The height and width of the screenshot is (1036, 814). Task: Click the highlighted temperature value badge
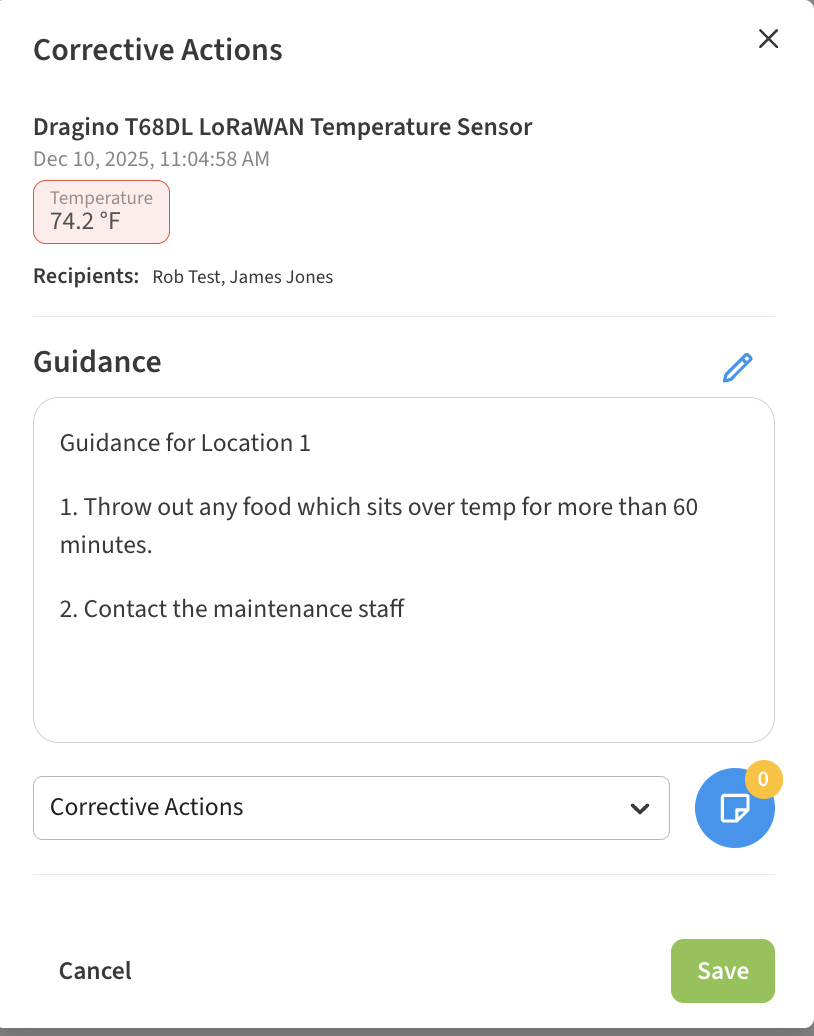click(101, 211)
